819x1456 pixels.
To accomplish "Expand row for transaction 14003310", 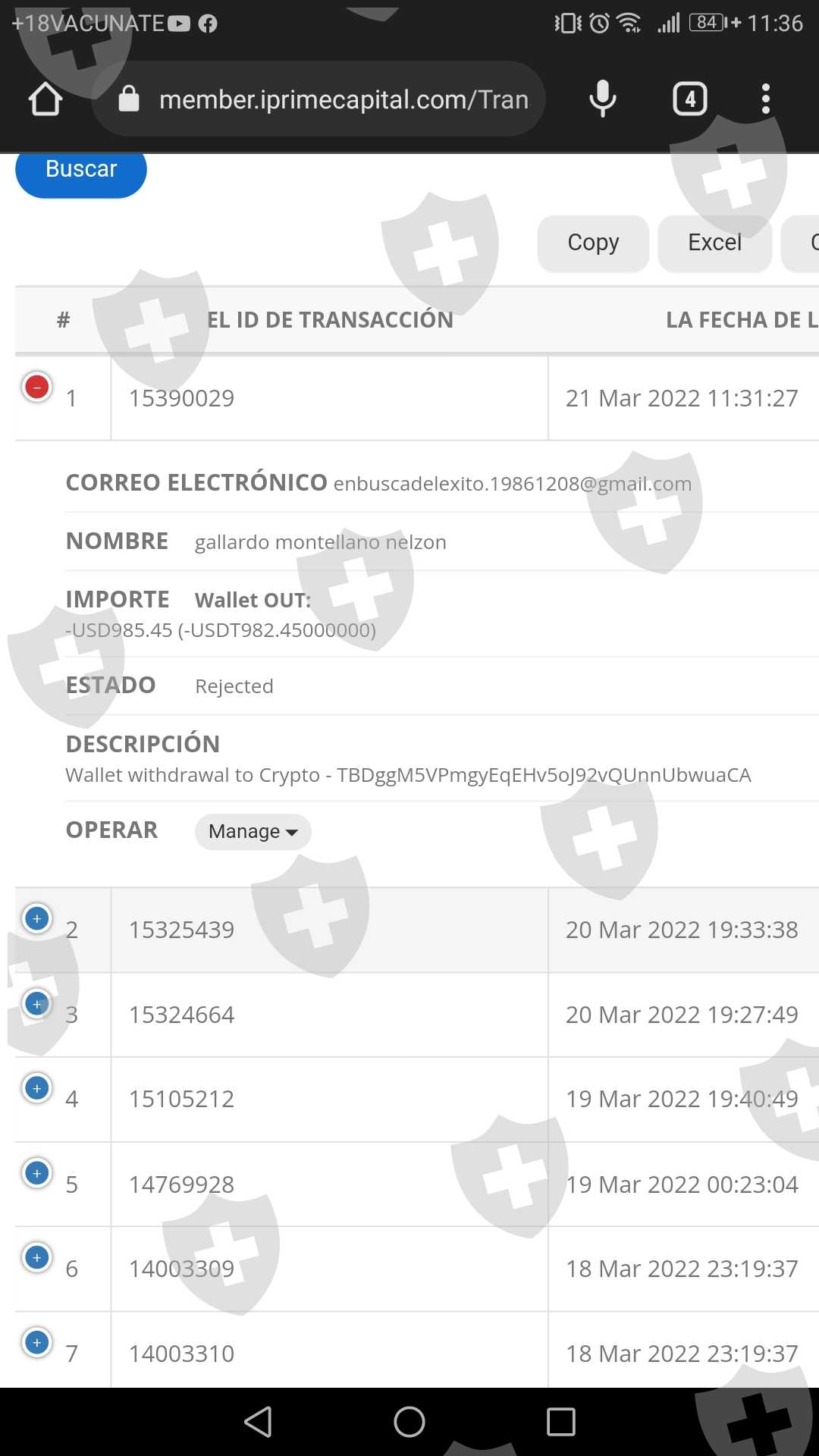I will (37, 1342).
